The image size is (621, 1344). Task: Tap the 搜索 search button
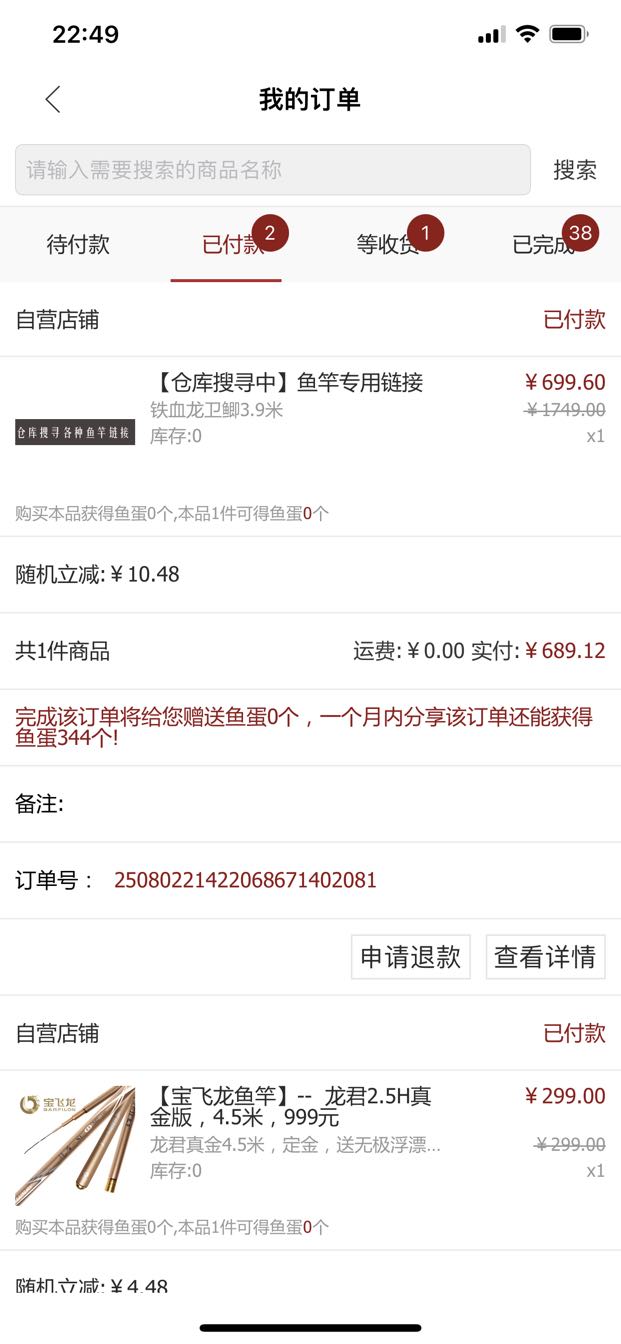tap(575, 170)
